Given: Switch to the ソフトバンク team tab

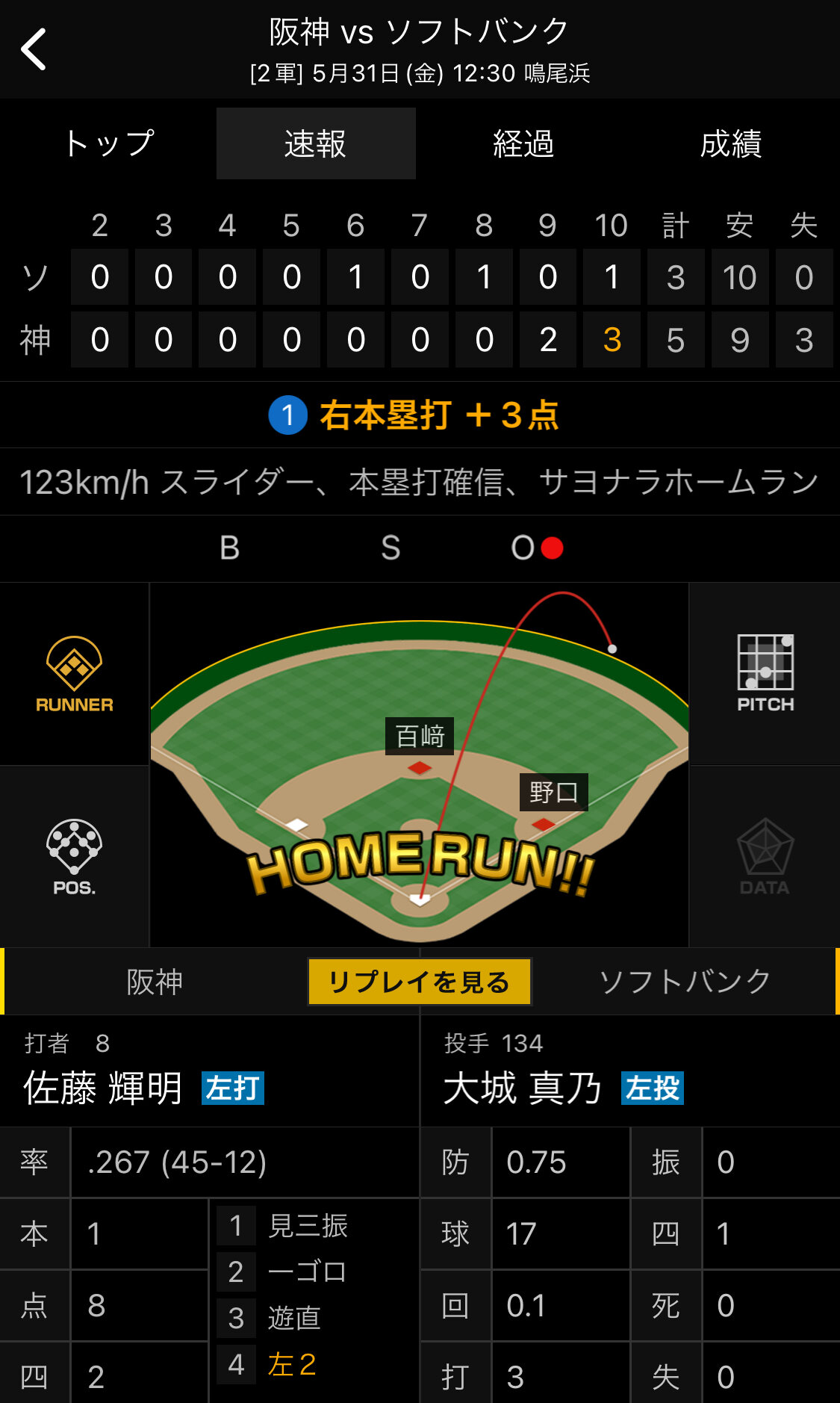Looking at the screenshot, I should tap(684, 982).
